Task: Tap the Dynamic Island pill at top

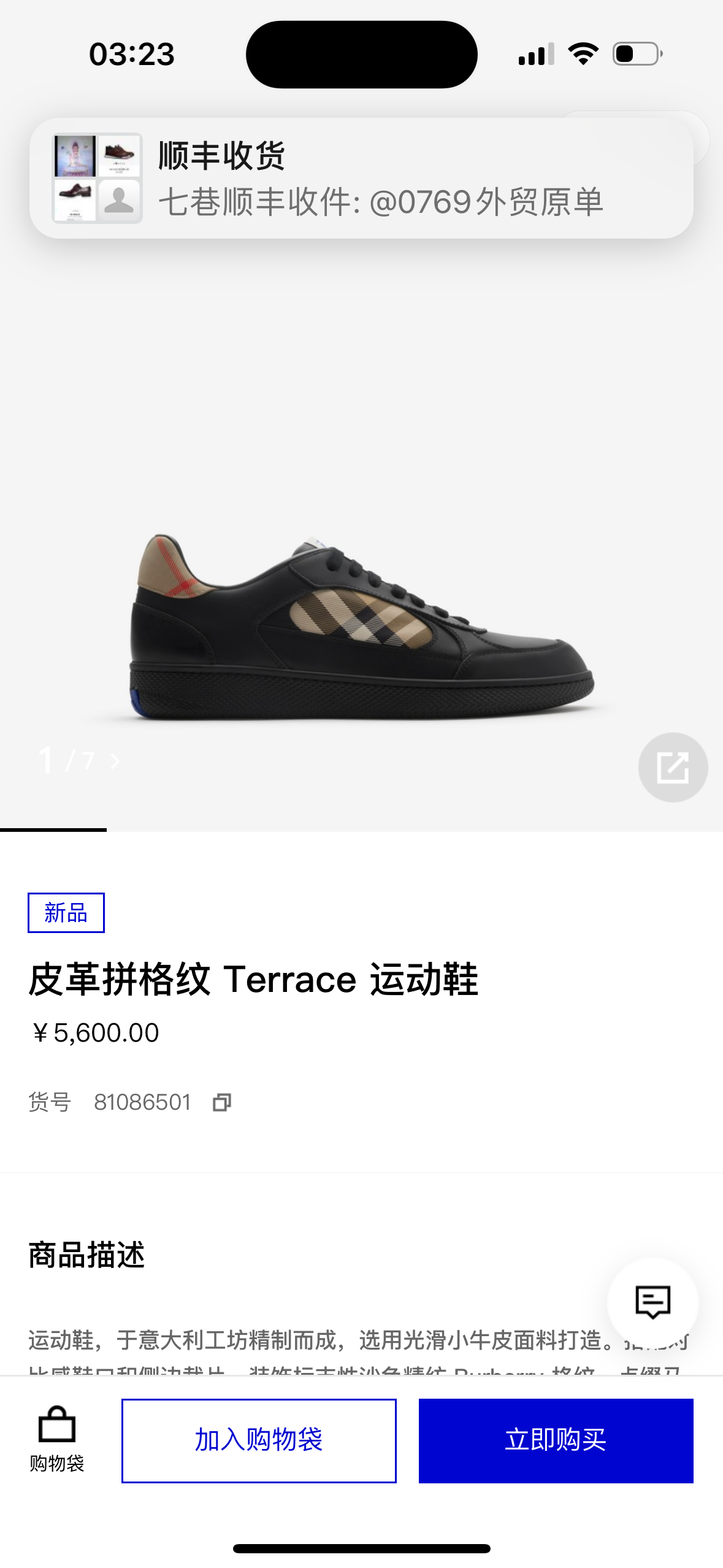Action: [x=361, y=54]
